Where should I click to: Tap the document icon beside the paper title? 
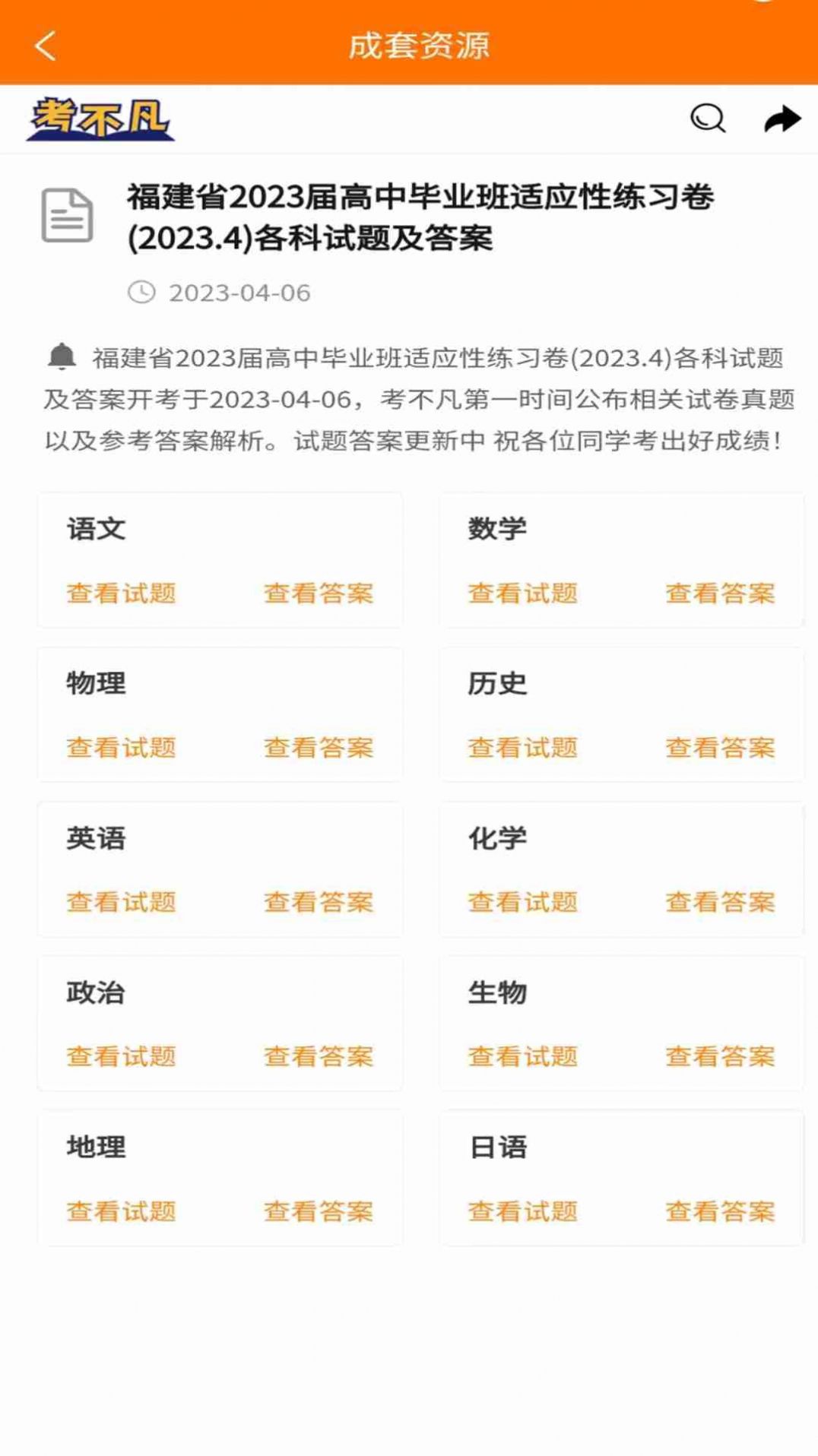[67, 215]
